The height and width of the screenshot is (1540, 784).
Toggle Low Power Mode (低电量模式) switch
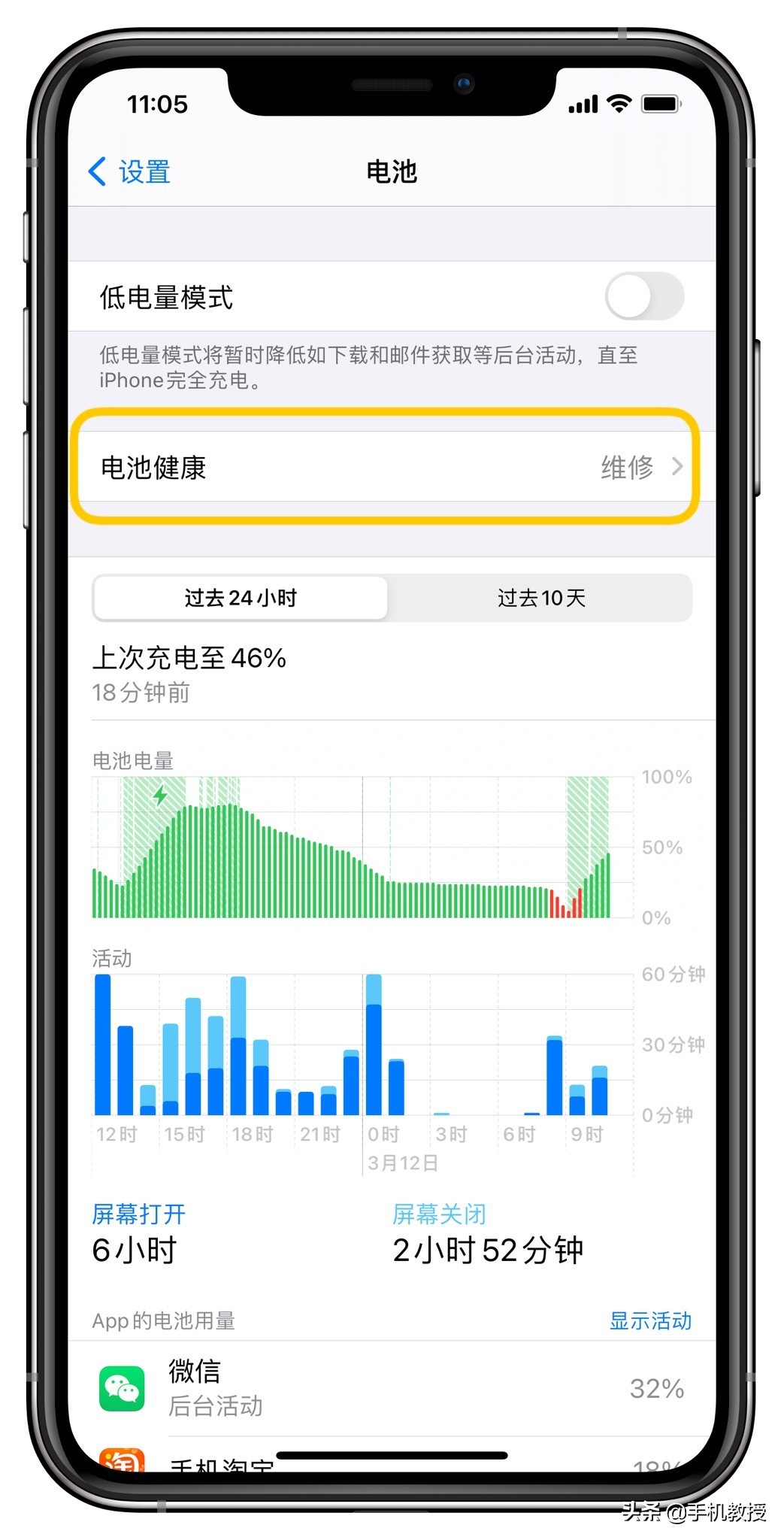(x=644, y=297)
